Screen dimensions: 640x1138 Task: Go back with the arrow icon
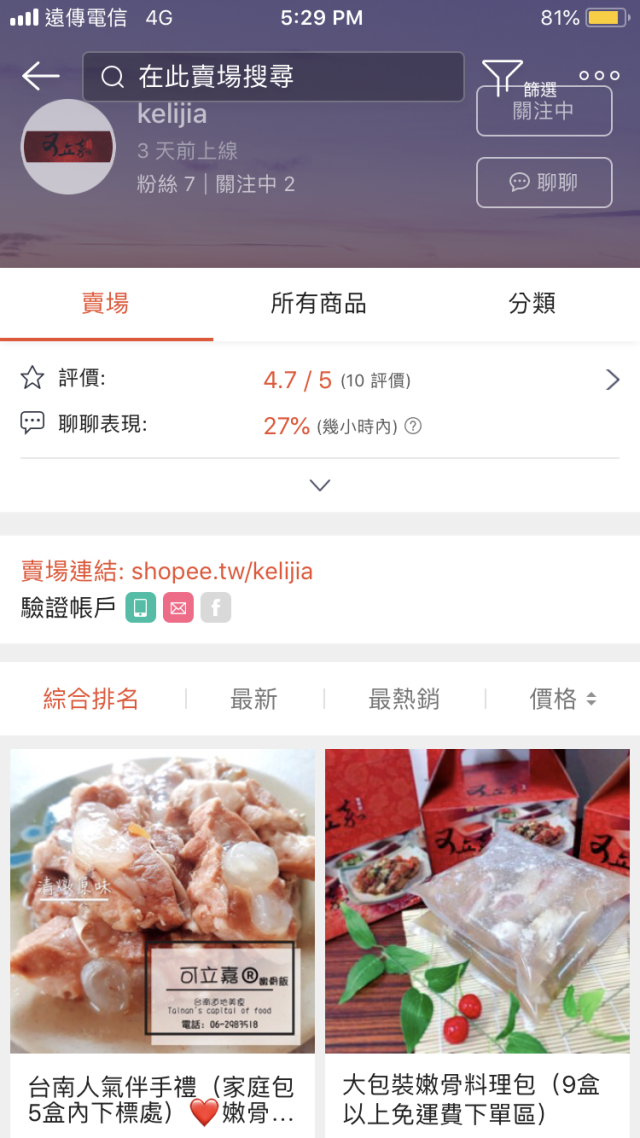(40, 76)
